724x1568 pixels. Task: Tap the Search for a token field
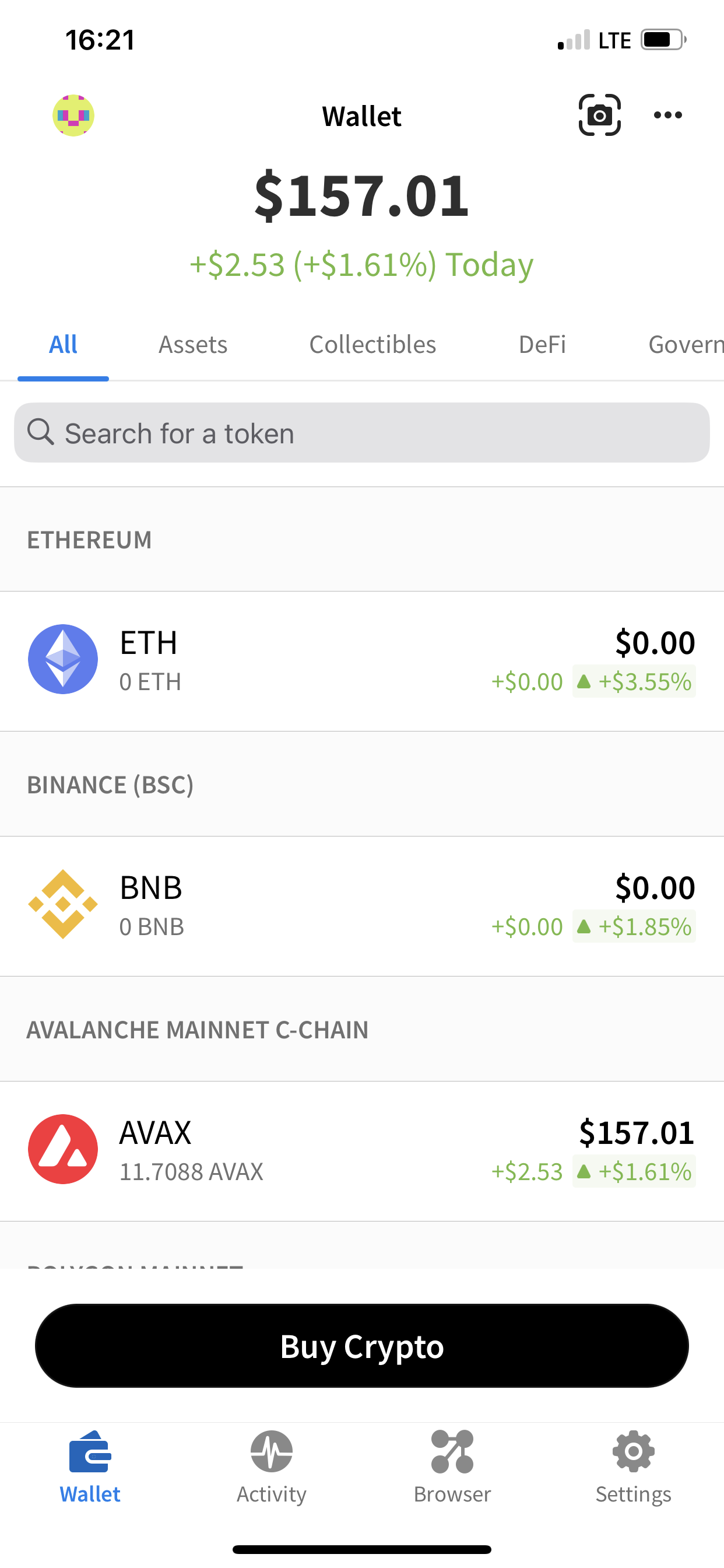pos(362,433)
